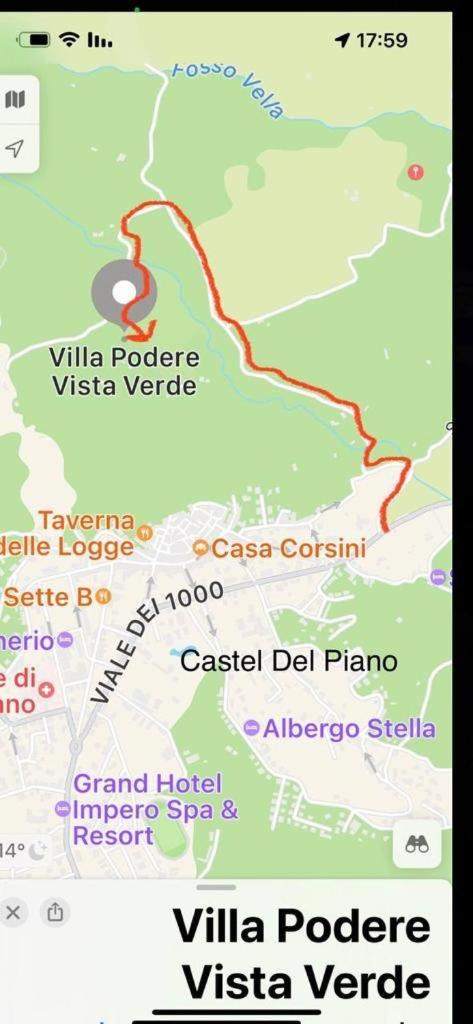Select the Casa Corsini marker

point(201,549)
